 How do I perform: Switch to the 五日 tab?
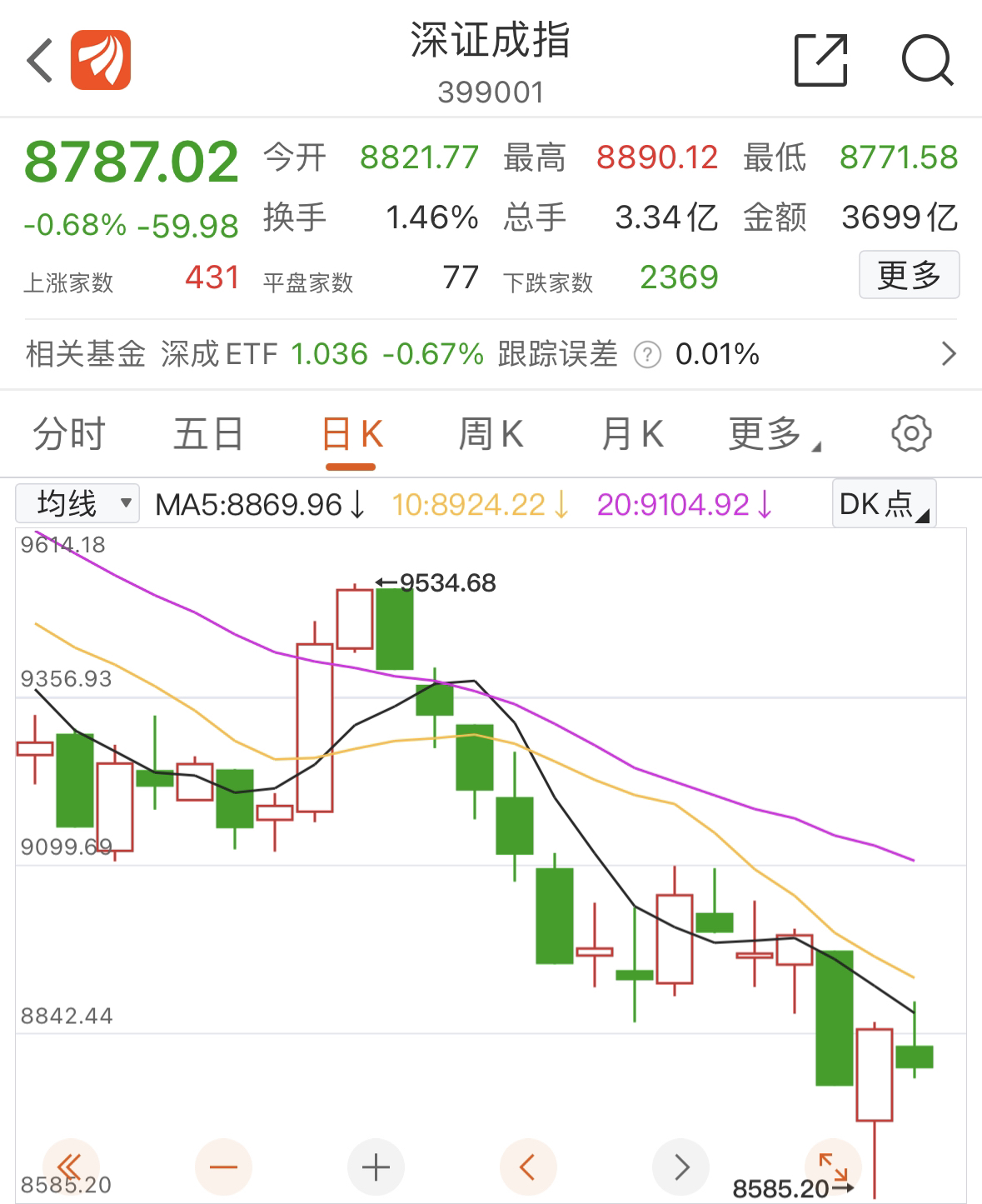[x=208, y=434]
